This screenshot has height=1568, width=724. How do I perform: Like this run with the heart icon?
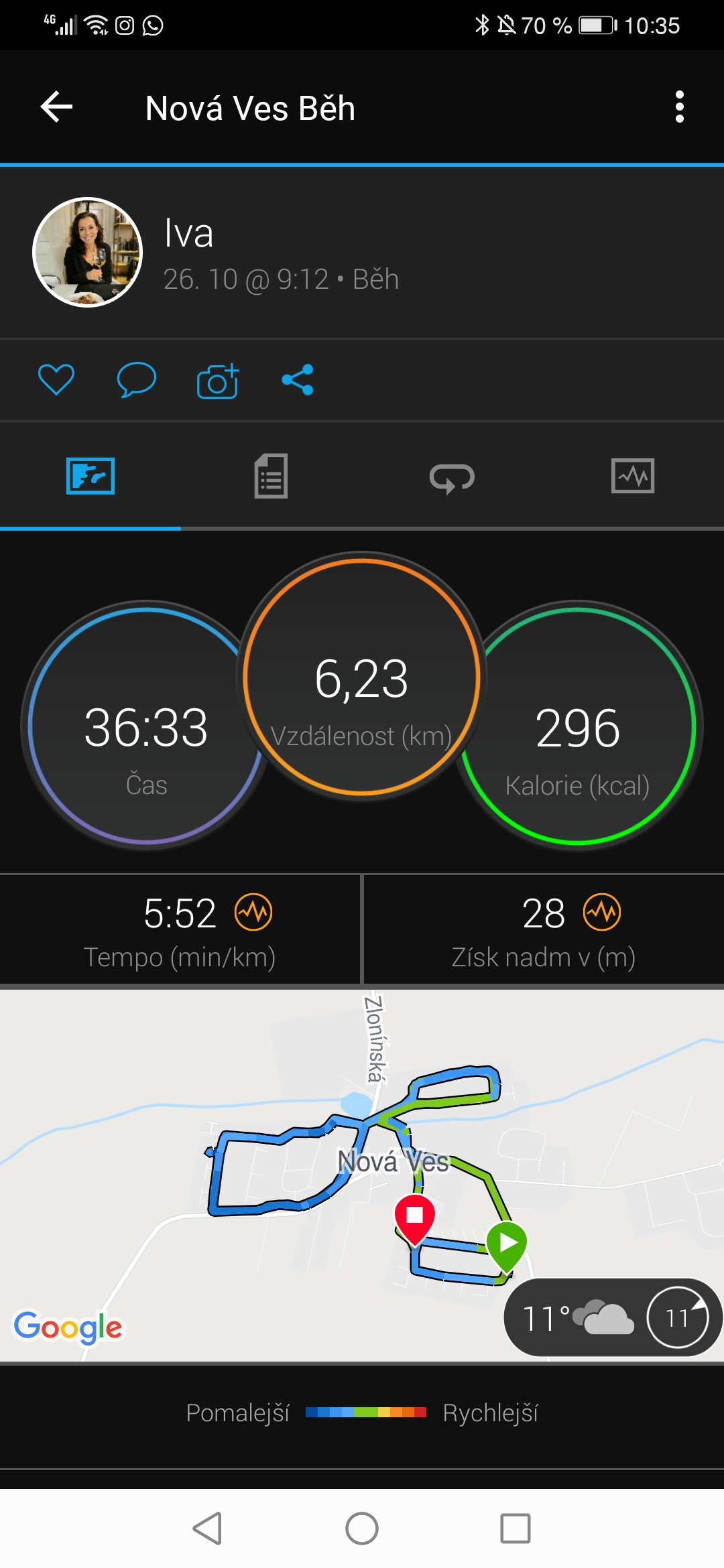[x=56, y=380]
